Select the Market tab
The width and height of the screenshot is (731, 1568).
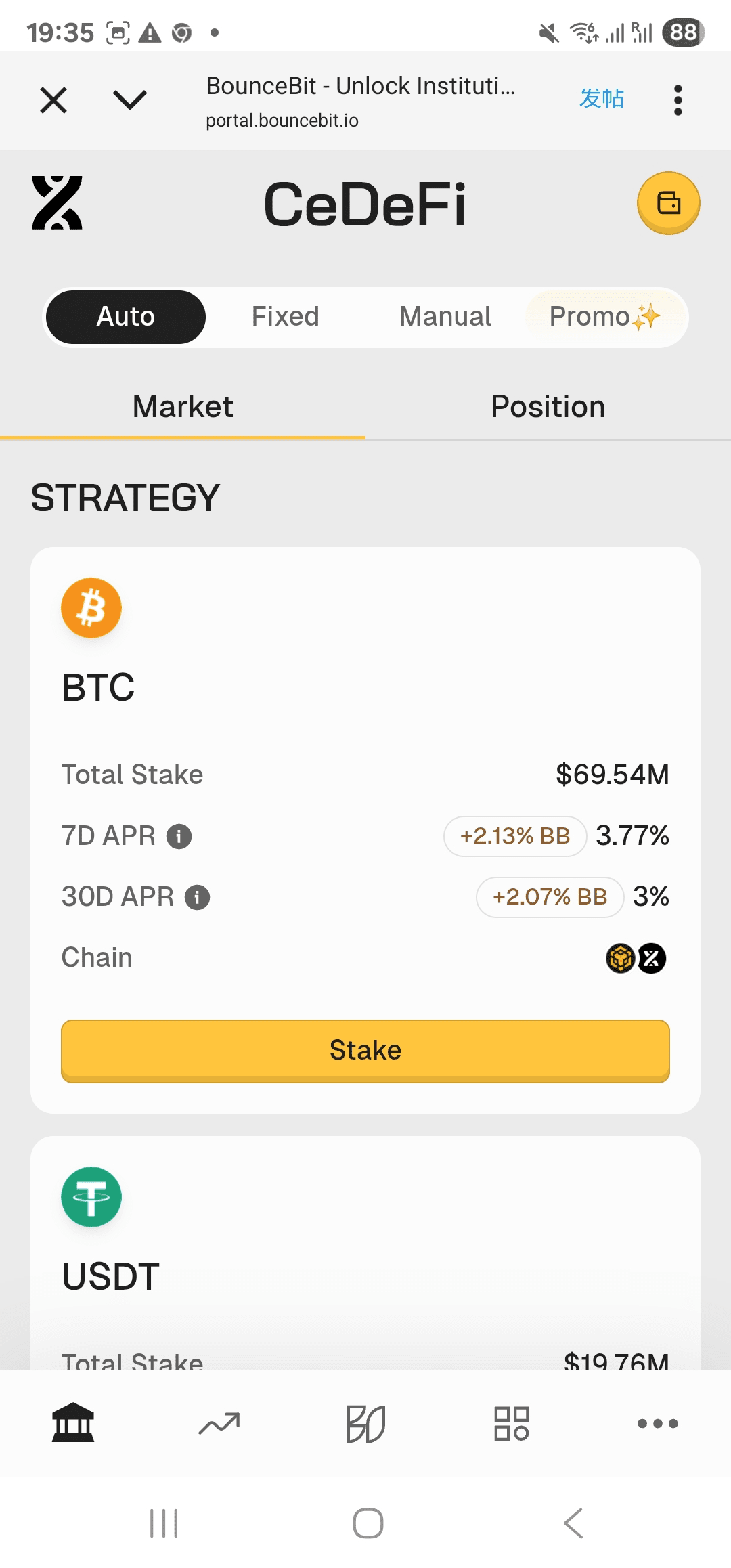[183, 407]
